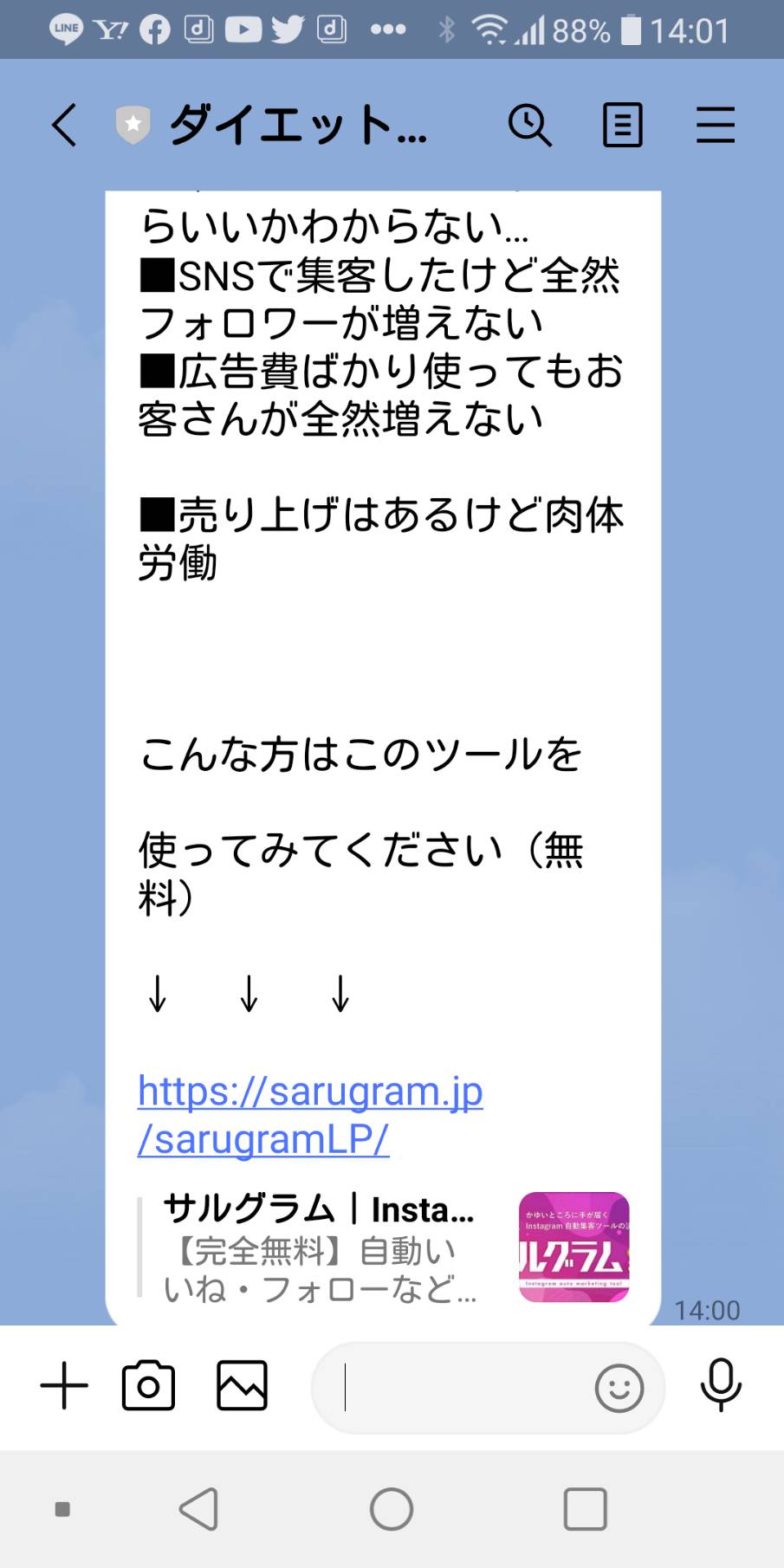Go back from the ダイエット chat
Screen dimensions: 784x1568
click(x=64, y=125)
